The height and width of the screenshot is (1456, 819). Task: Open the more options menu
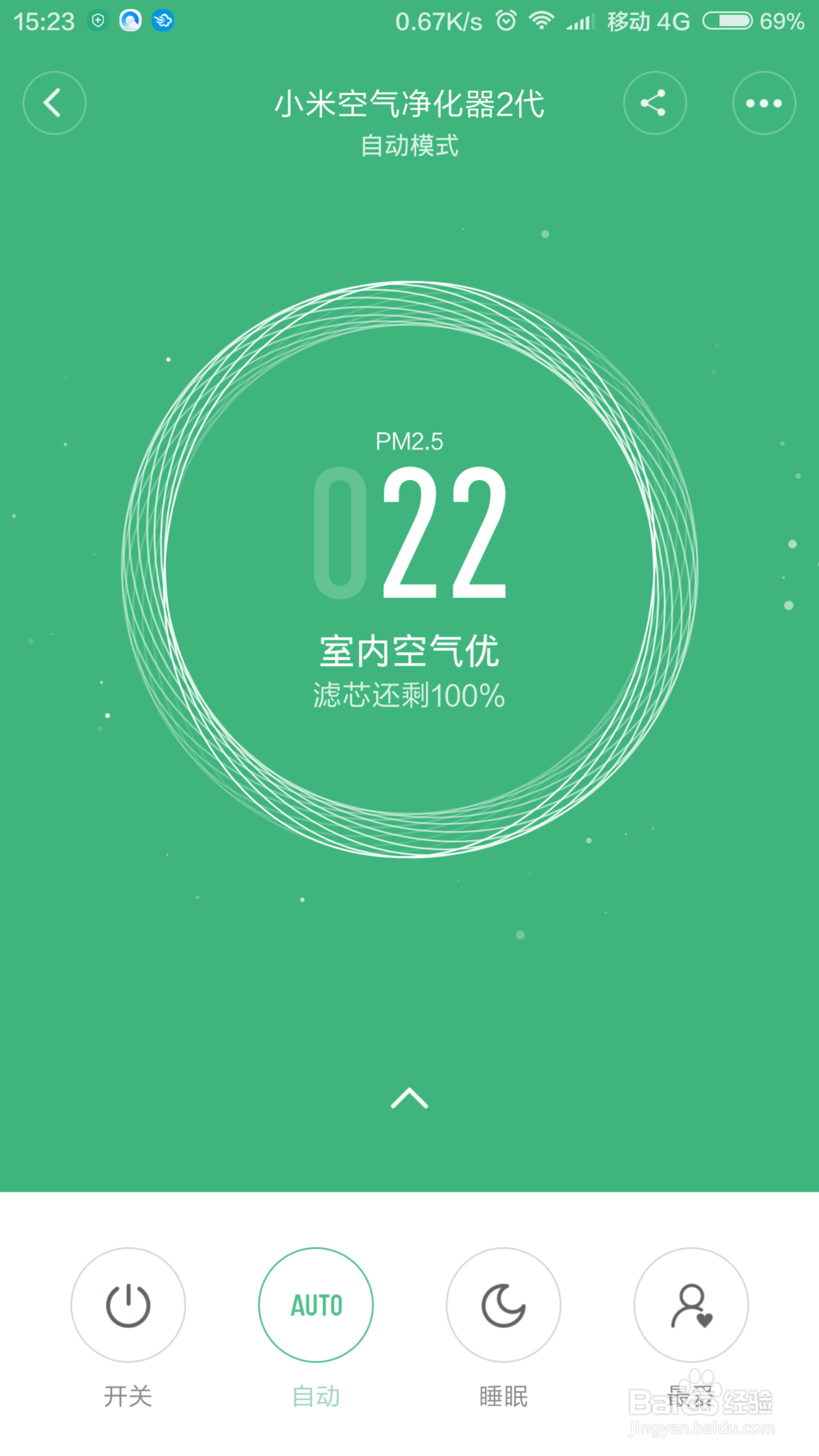click(x=763, y=103)
